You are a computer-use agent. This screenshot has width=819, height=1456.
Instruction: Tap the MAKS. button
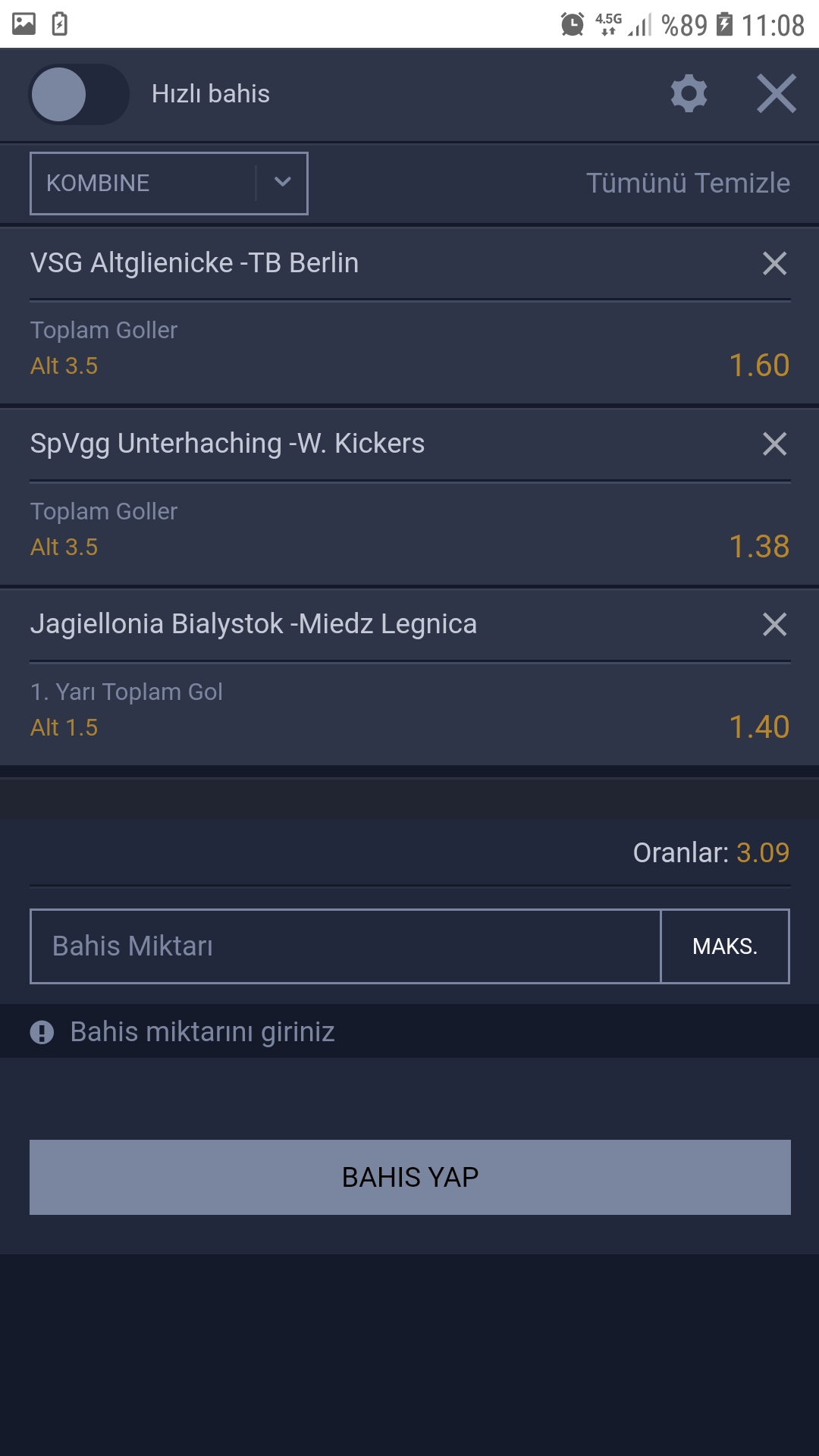pyautogui.click(x=725, y=946)
